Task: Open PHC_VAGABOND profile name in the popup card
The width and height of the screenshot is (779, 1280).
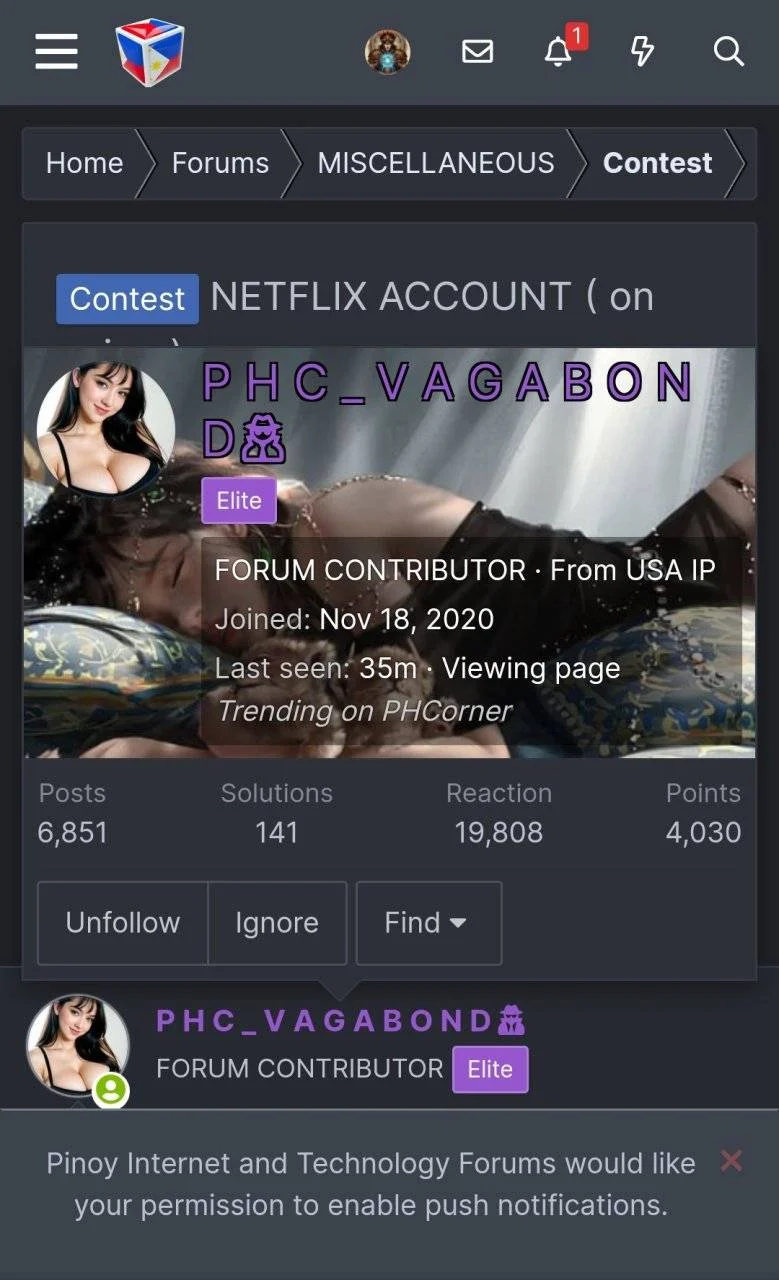Action: click(448, 410)
